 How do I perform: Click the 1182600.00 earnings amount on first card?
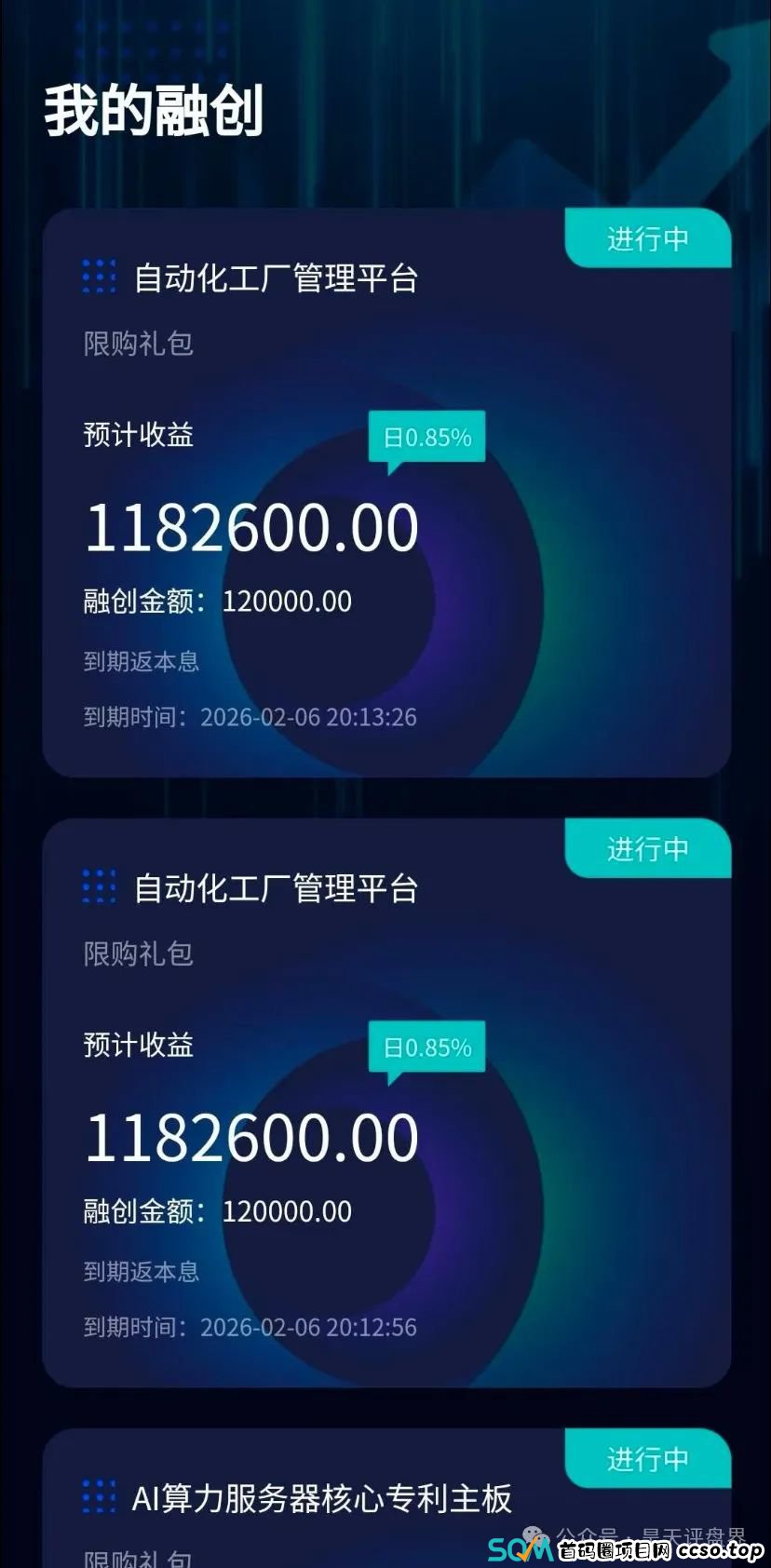[250, 526]
